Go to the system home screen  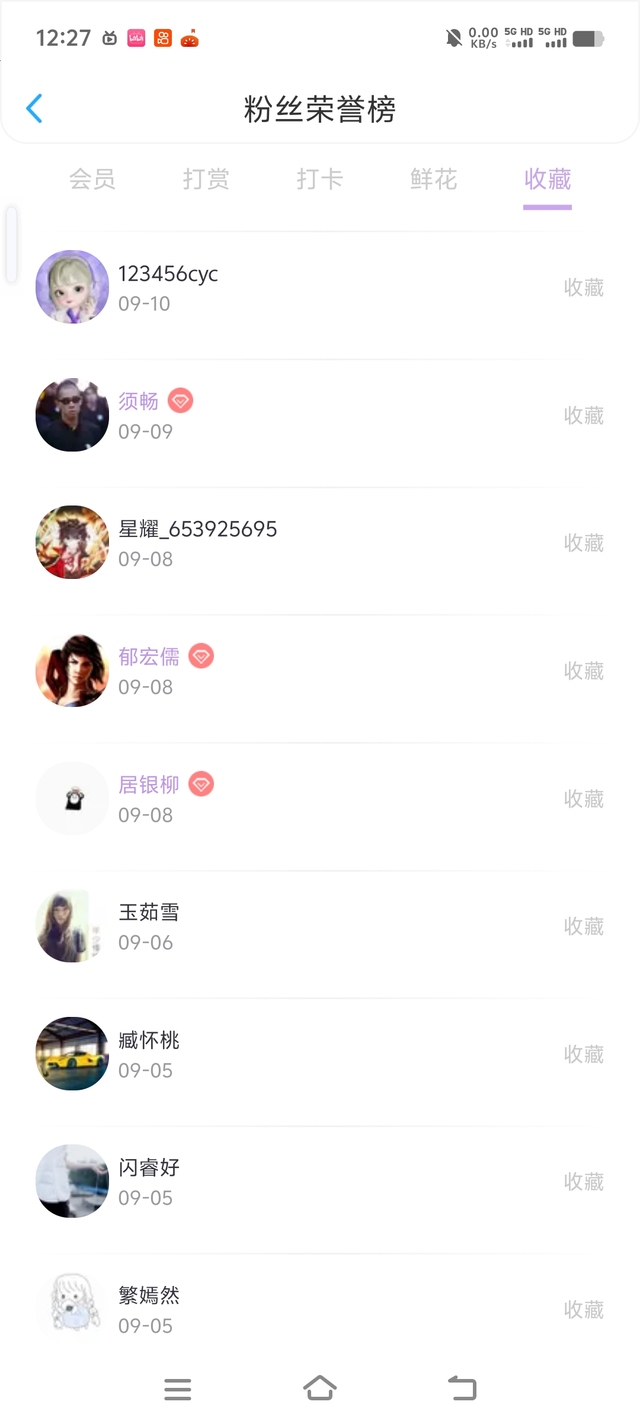(320, 1388)
